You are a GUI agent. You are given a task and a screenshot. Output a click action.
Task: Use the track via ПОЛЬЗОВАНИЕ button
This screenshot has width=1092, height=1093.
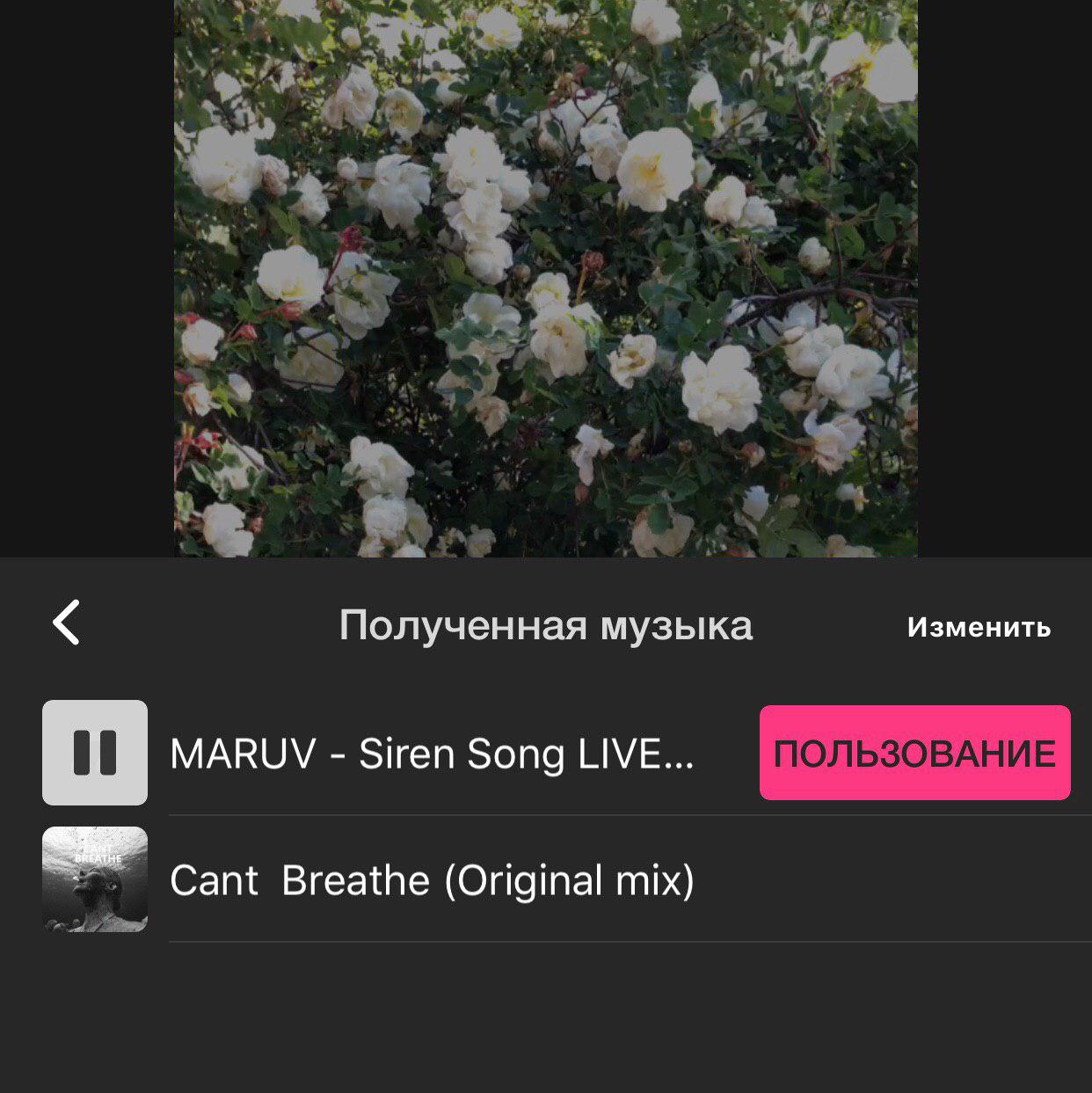[914, 754]
